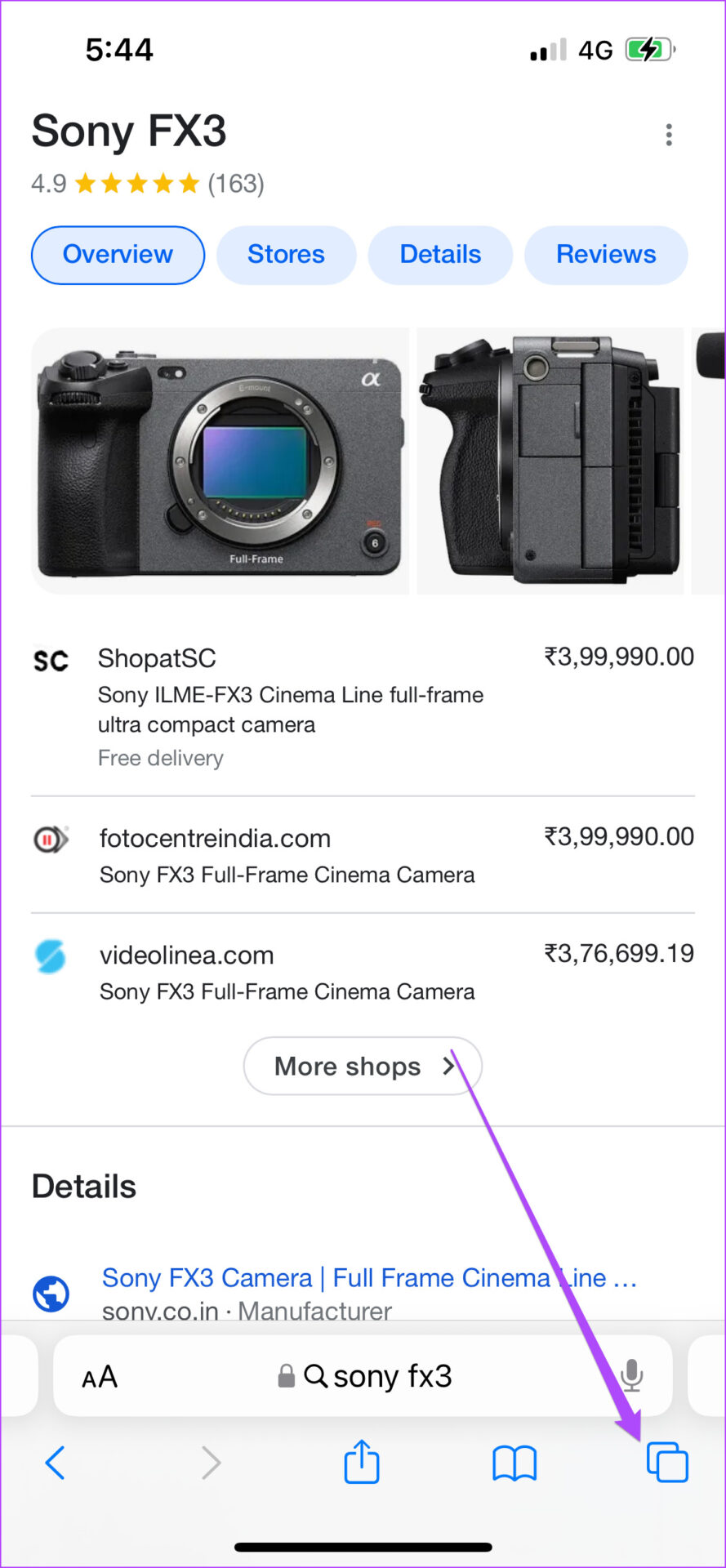Open the front-view Sony FX3 image
Screen dimensions: 726x1568
[220, 461]
